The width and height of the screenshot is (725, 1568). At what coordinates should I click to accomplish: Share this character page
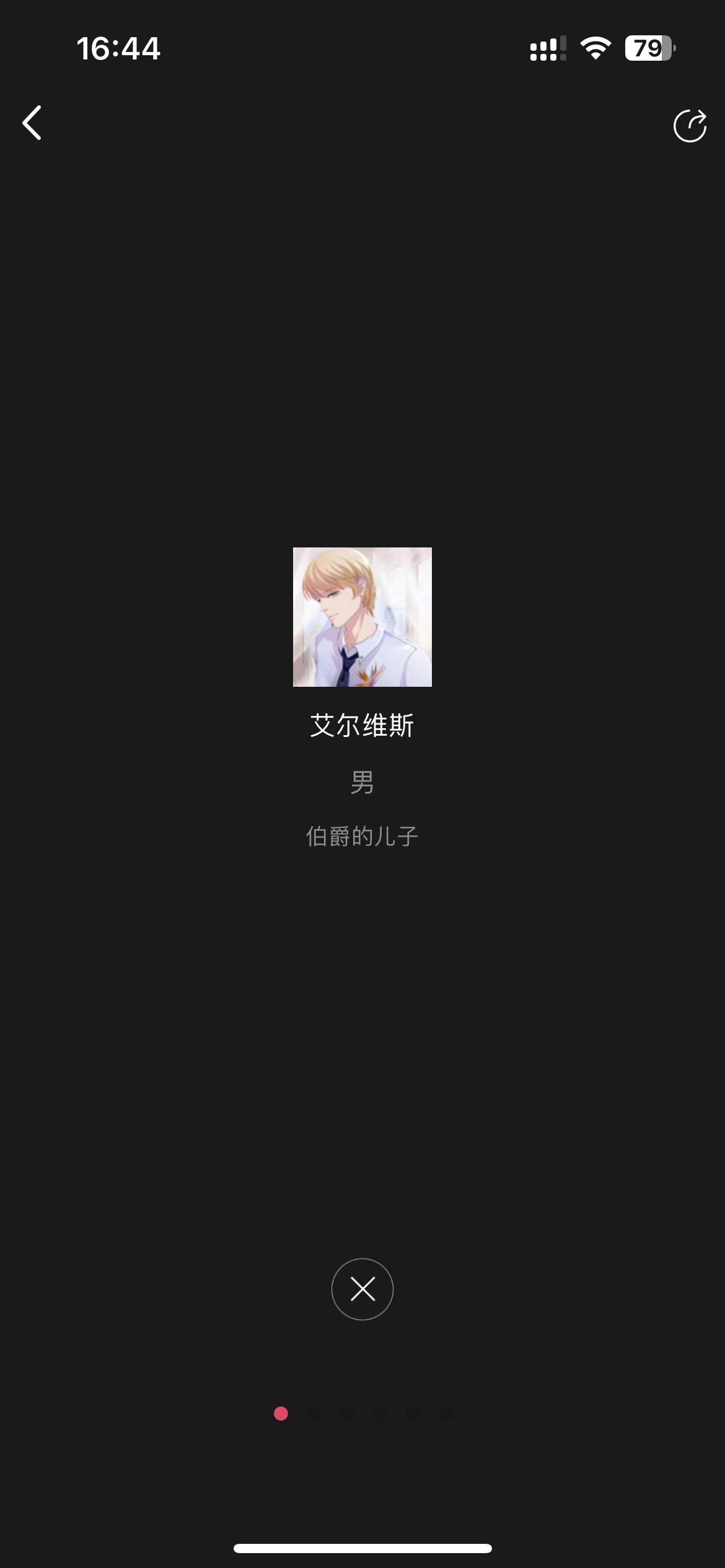coord(690,126)
